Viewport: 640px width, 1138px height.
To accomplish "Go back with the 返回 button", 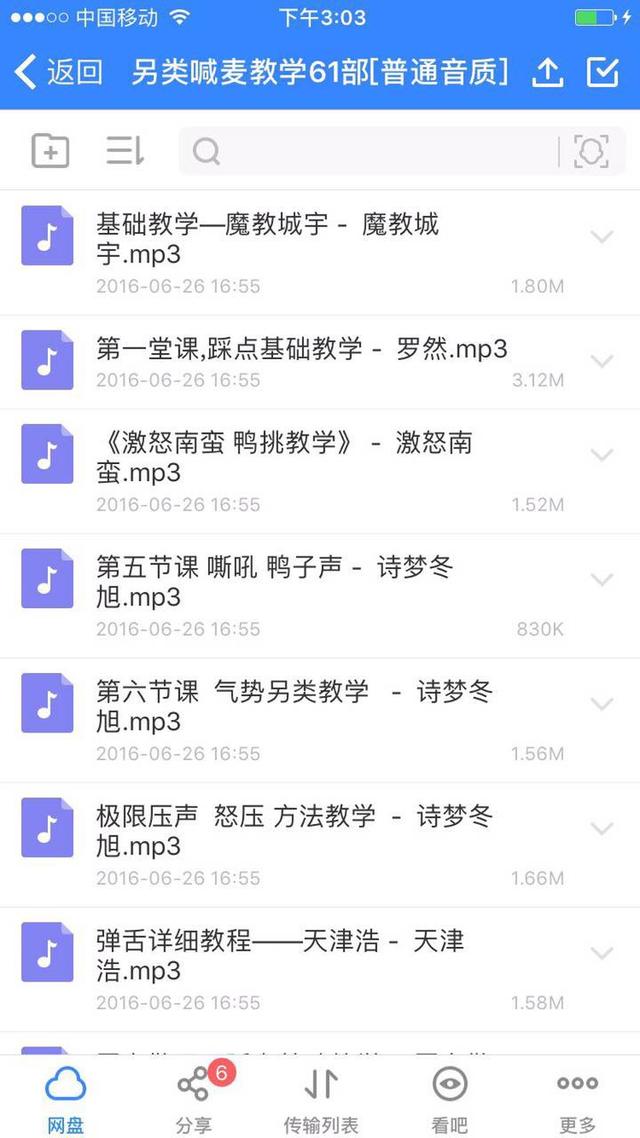I will pos(58,73).
